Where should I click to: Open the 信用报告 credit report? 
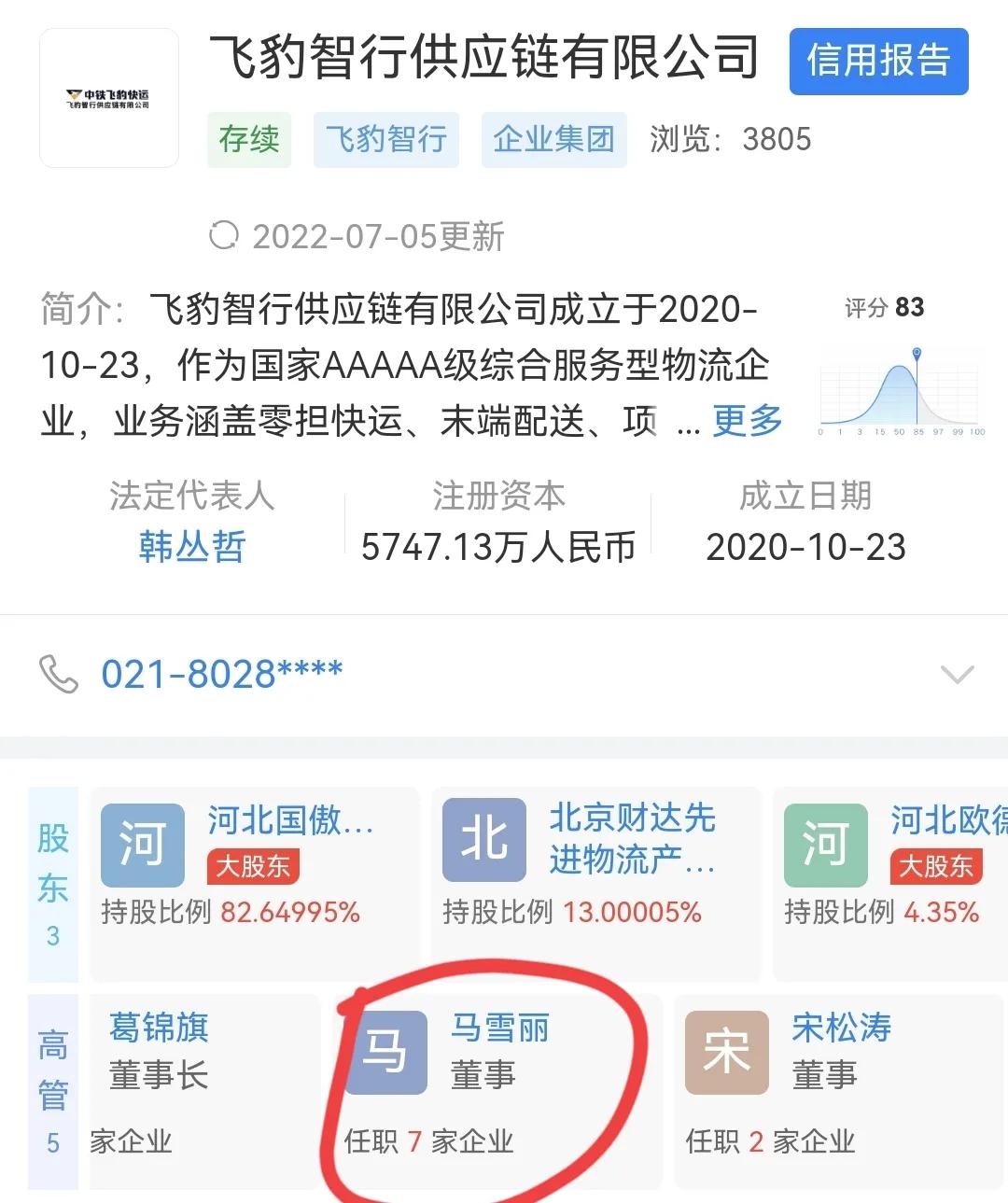[877, 63]
